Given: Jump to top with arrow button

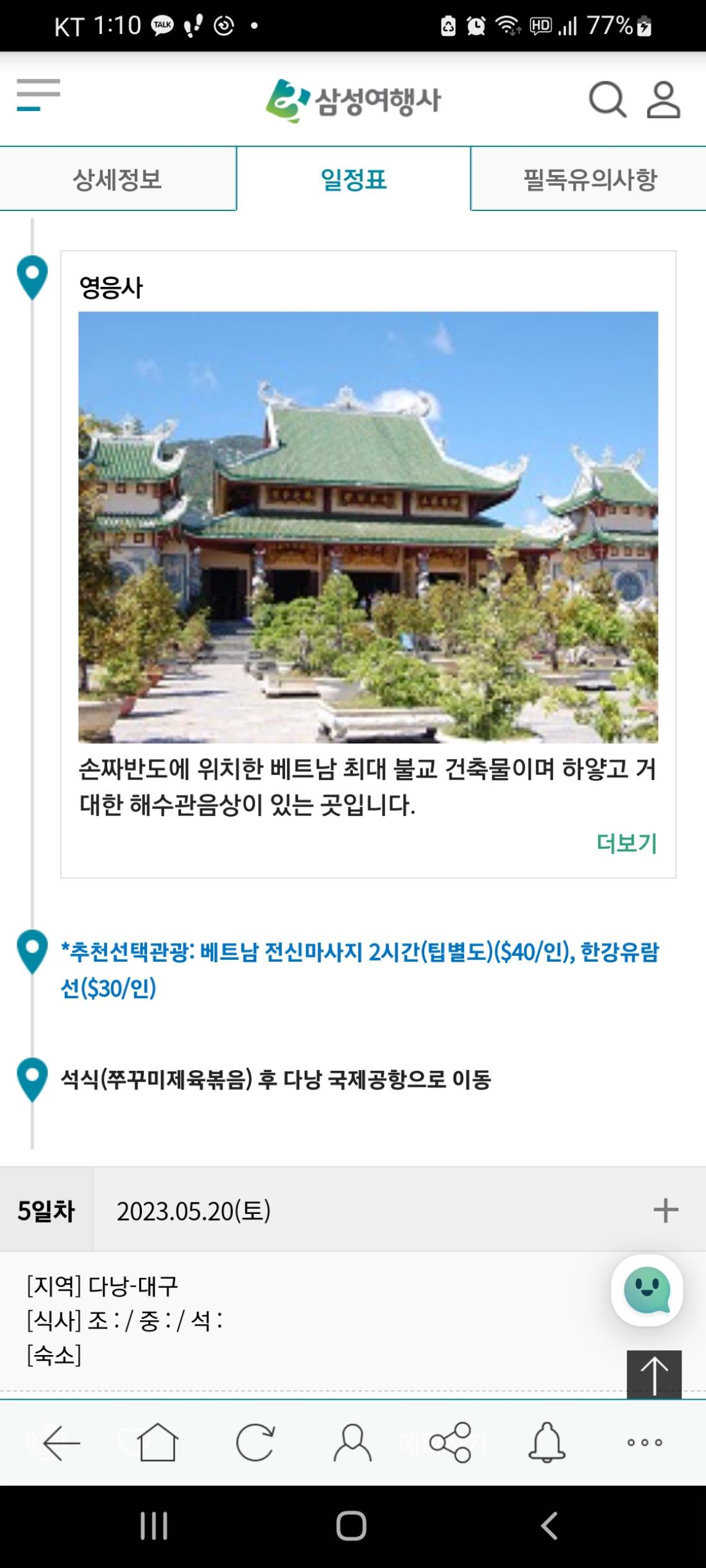Looking at the screenshot, I should (654, 1373).
